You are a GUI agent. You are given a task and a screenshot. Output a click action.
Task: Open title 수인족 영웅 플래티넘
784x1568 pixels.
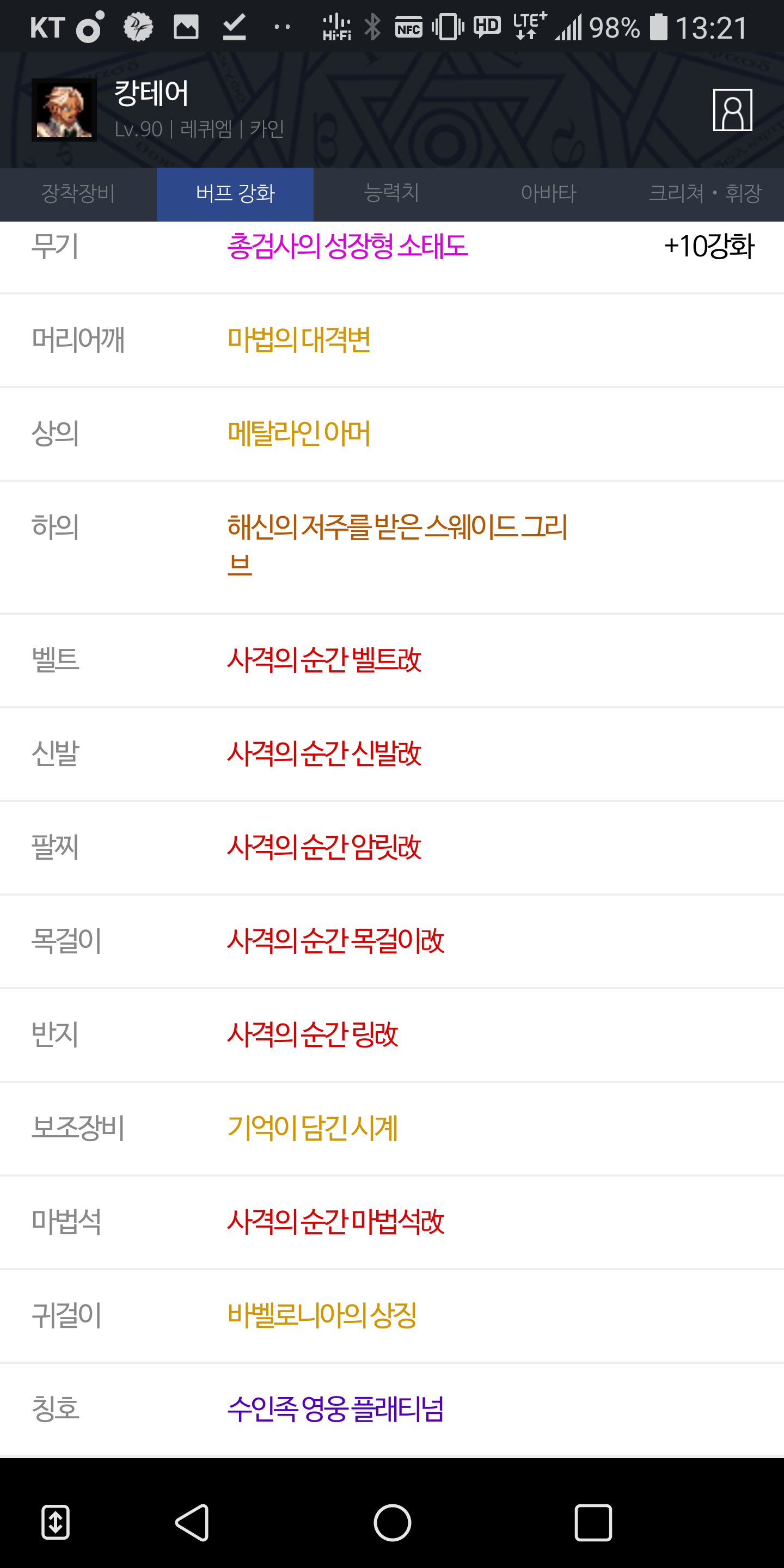click(335, 1409)
